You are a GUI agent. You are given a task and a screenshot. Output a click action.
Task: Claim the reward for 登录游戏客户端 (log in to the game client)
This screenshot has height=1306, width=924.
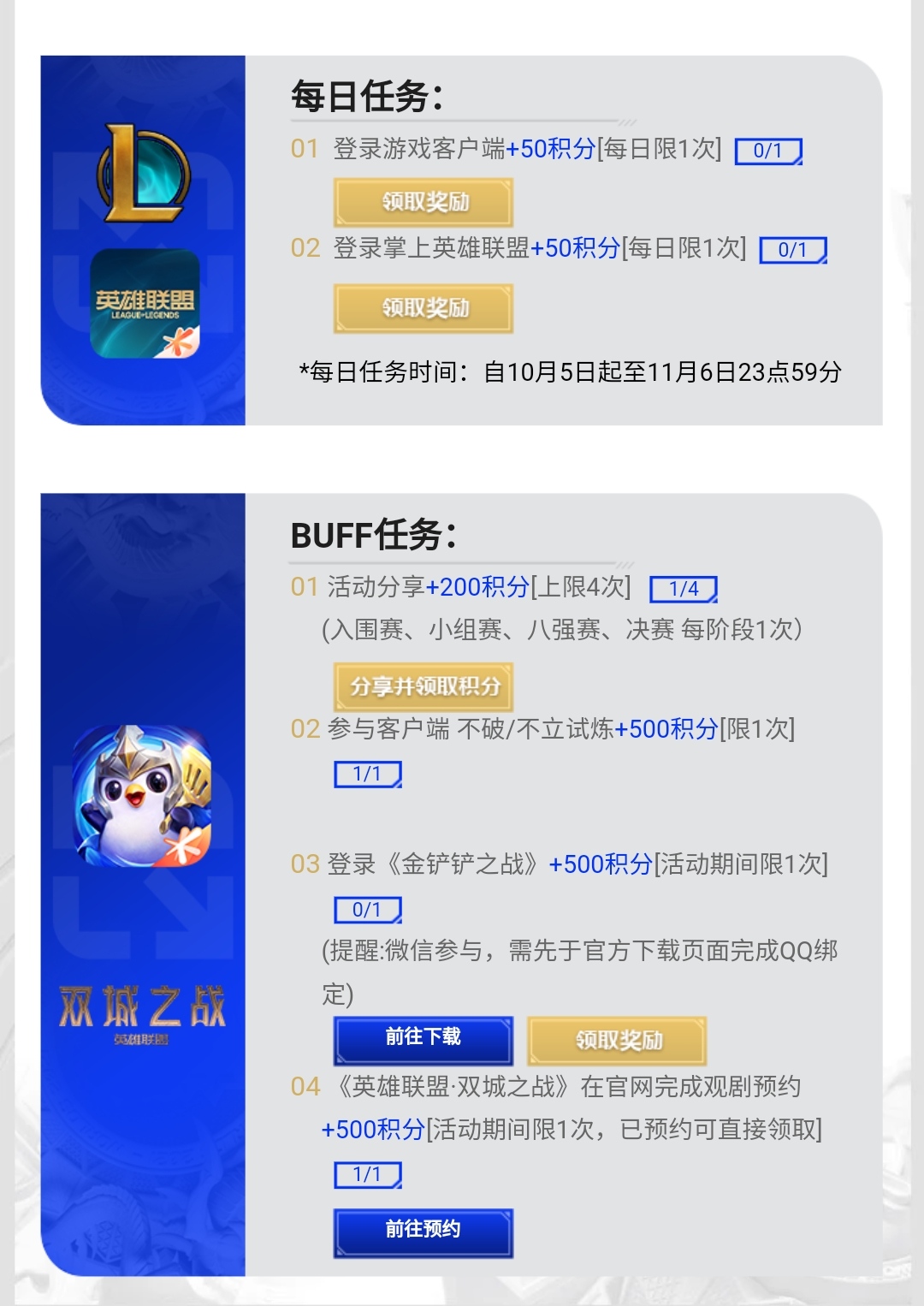(423, 203)
